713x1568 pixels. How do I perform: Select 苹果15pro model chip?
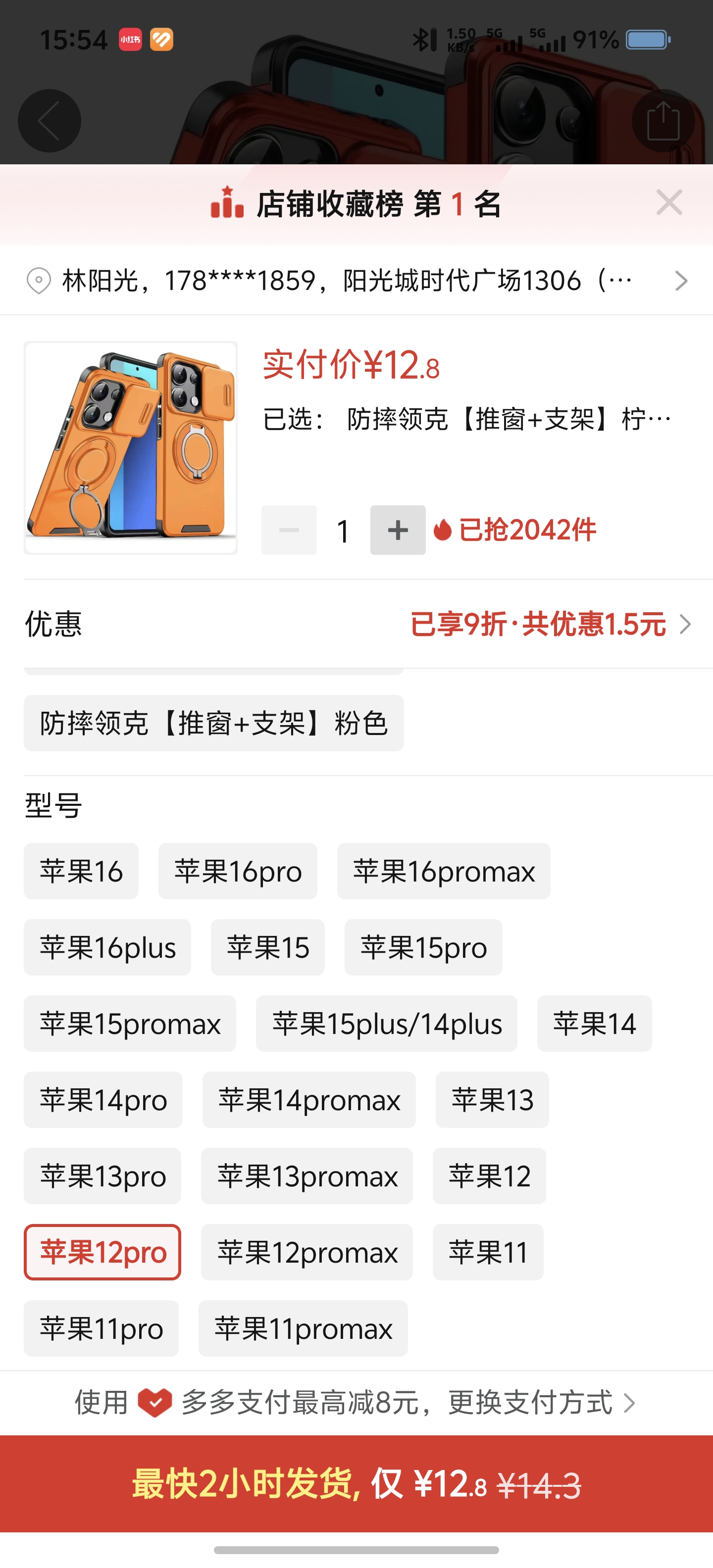(x=423, y=947)
